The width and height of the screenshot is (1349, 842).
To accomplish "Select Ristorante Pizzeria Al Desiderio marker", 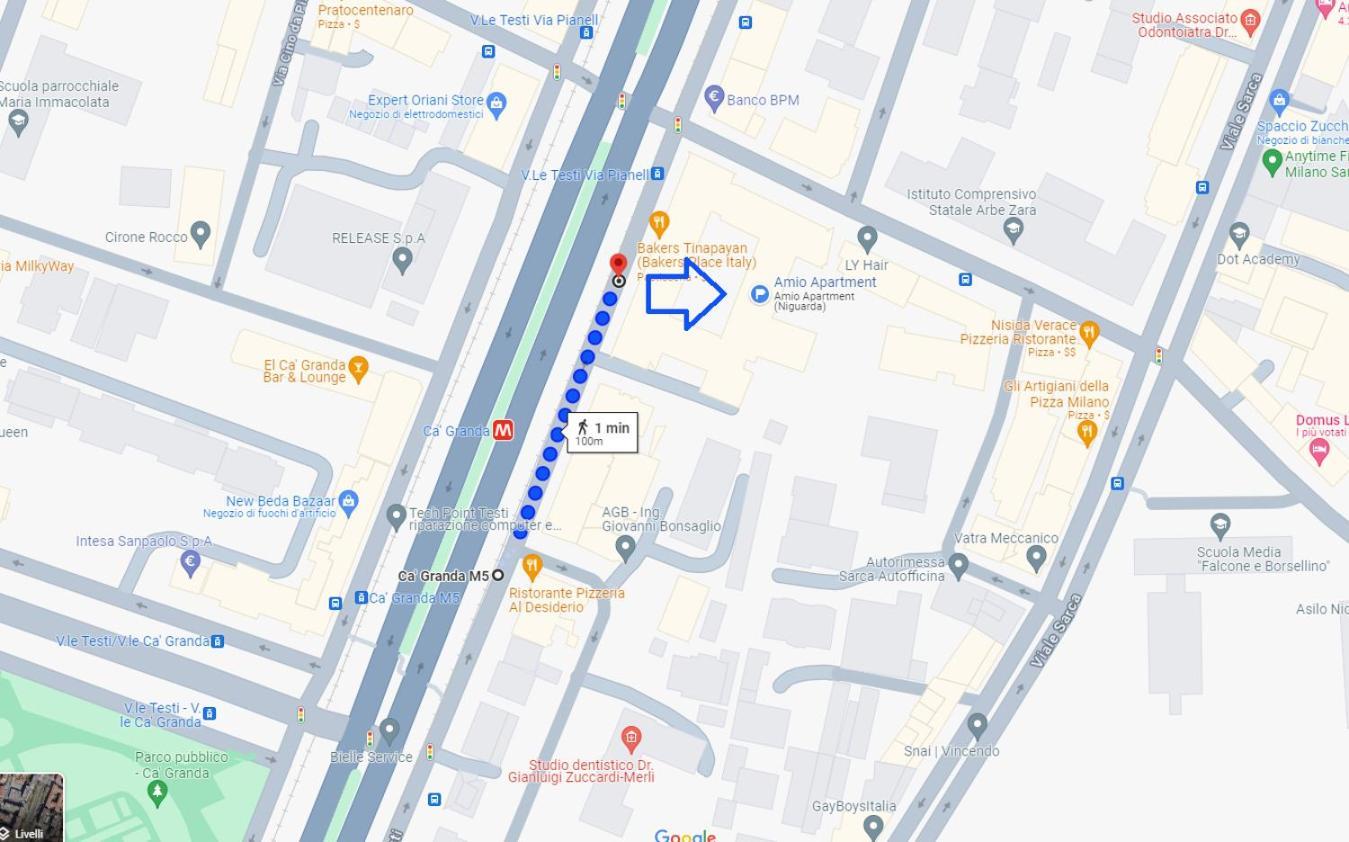I will (532, 567).
